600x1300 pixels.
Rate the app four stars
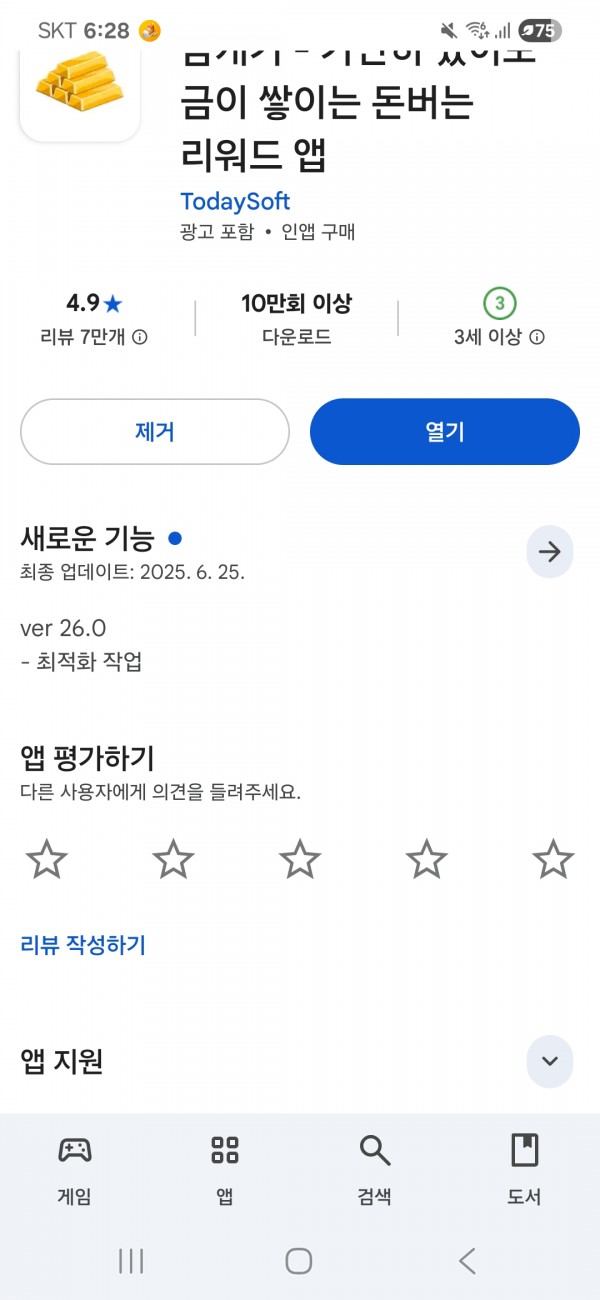pyautogui.click(x=427, y=859)
